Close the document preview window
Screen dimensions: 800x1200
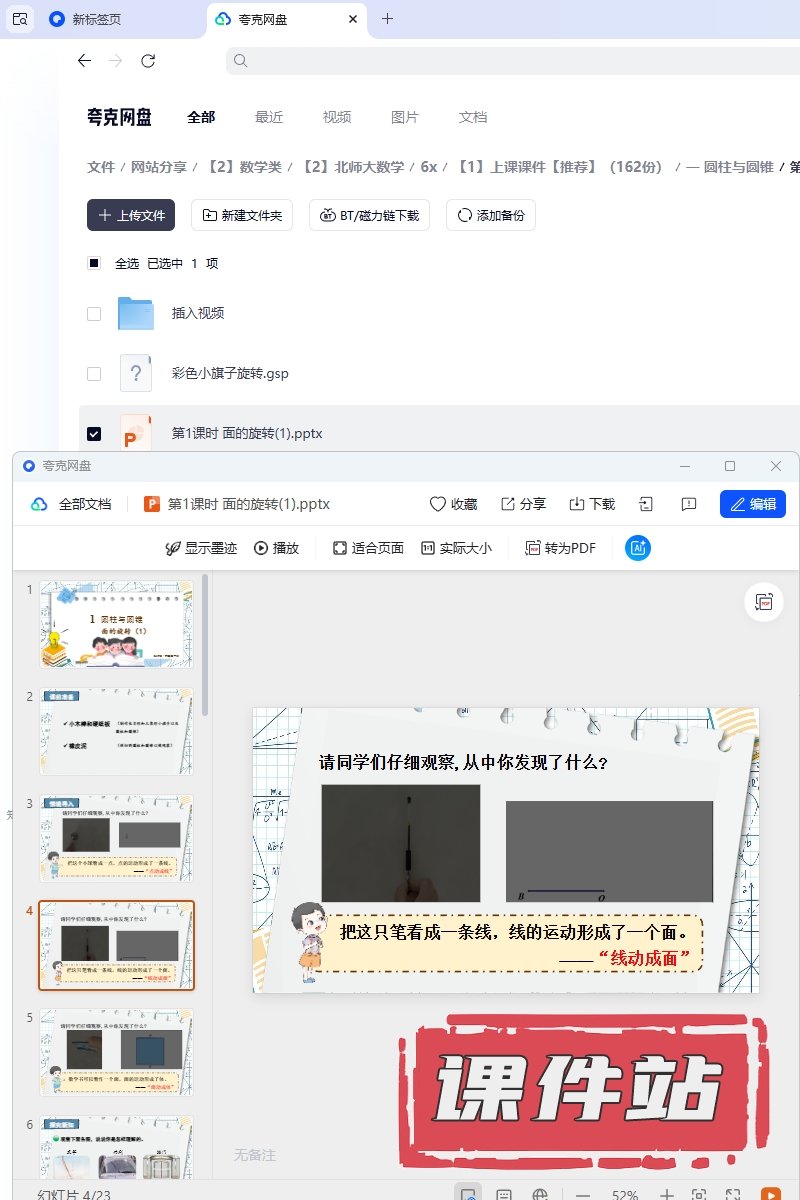point(776,466)
